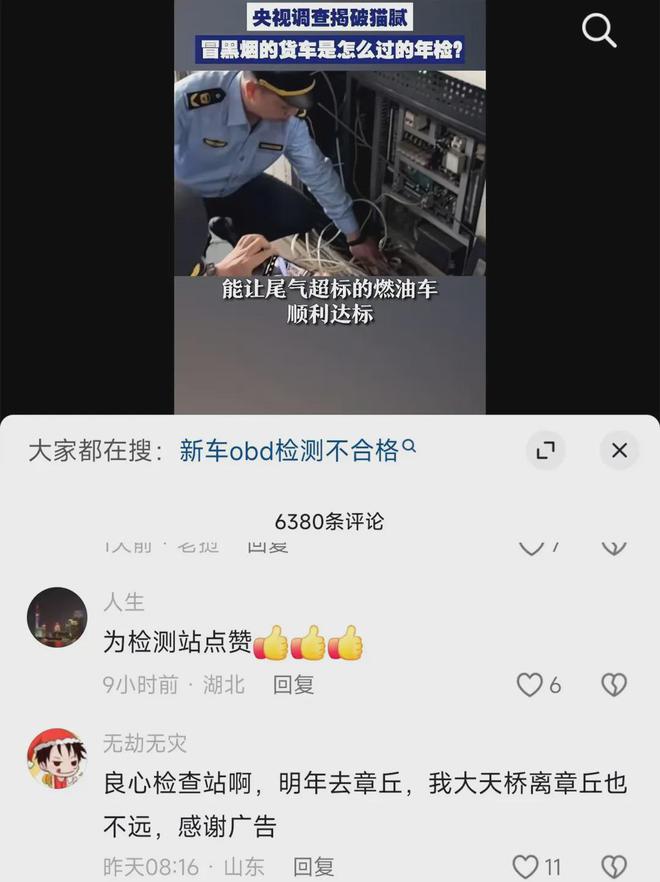
Task: Tap the suggested search 新车obd检测不合格
Action: [x=297, y=450]
